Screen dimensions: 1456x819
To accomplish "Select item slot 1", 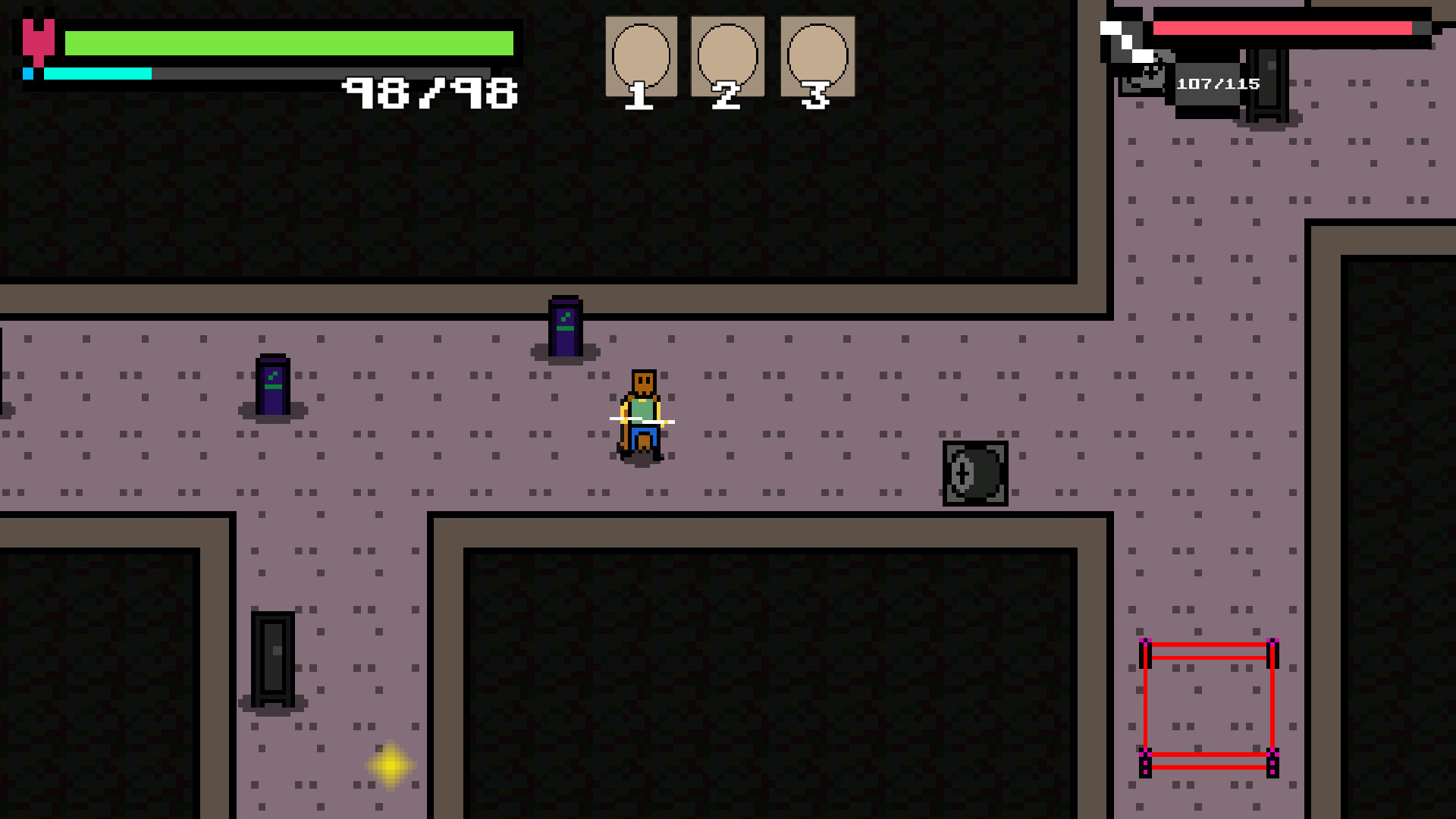I will coord(641,57).
